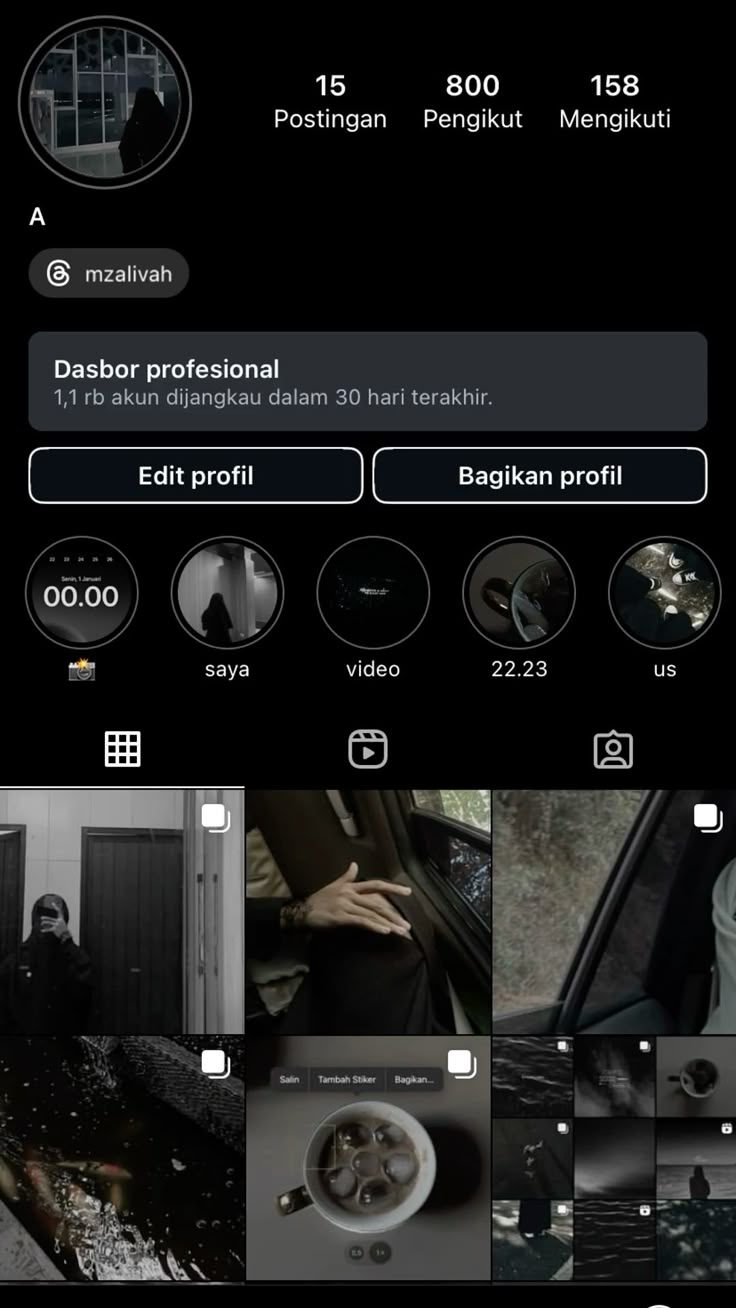Switch to the posts grid tab

point(123,749)
